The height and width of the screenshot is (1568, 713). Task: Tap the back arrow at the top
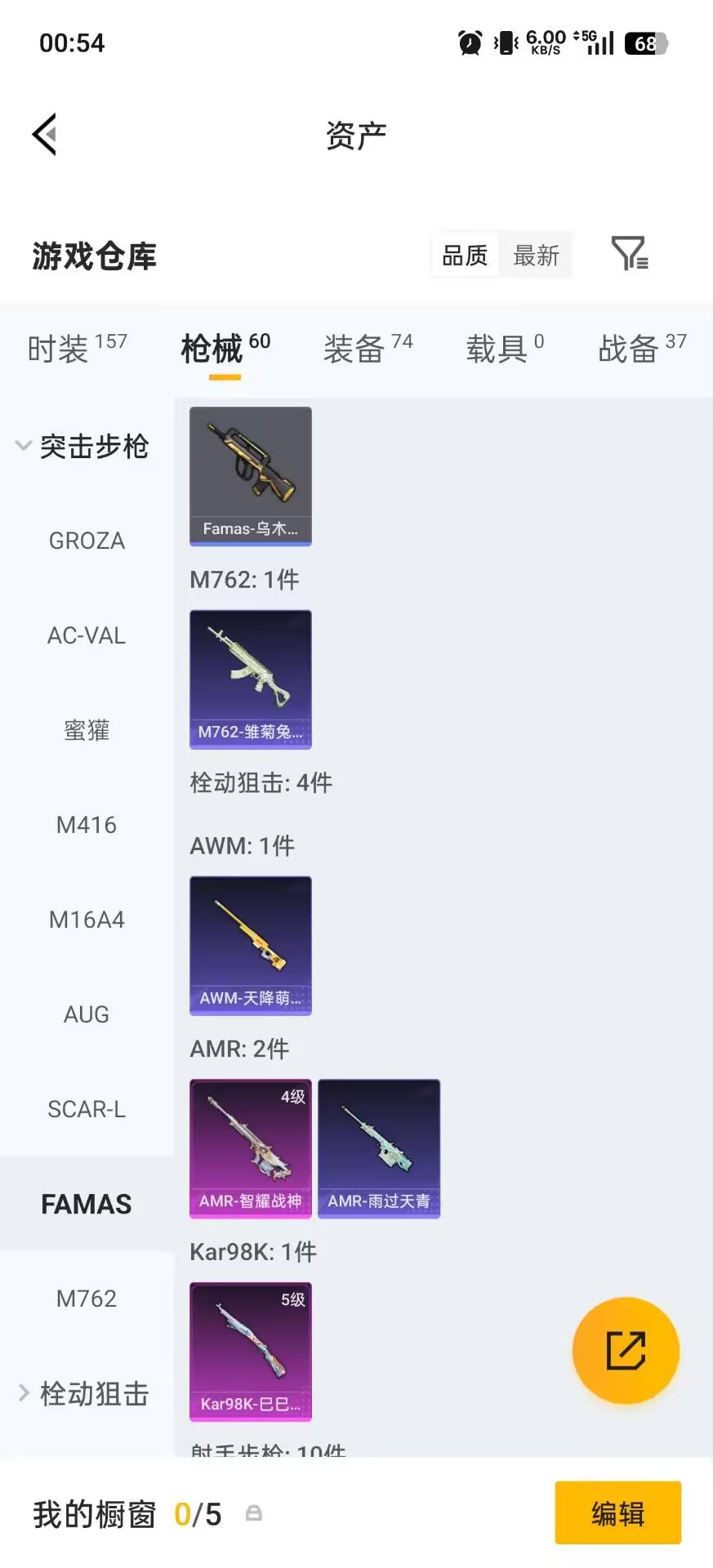[x=45, y=133]
